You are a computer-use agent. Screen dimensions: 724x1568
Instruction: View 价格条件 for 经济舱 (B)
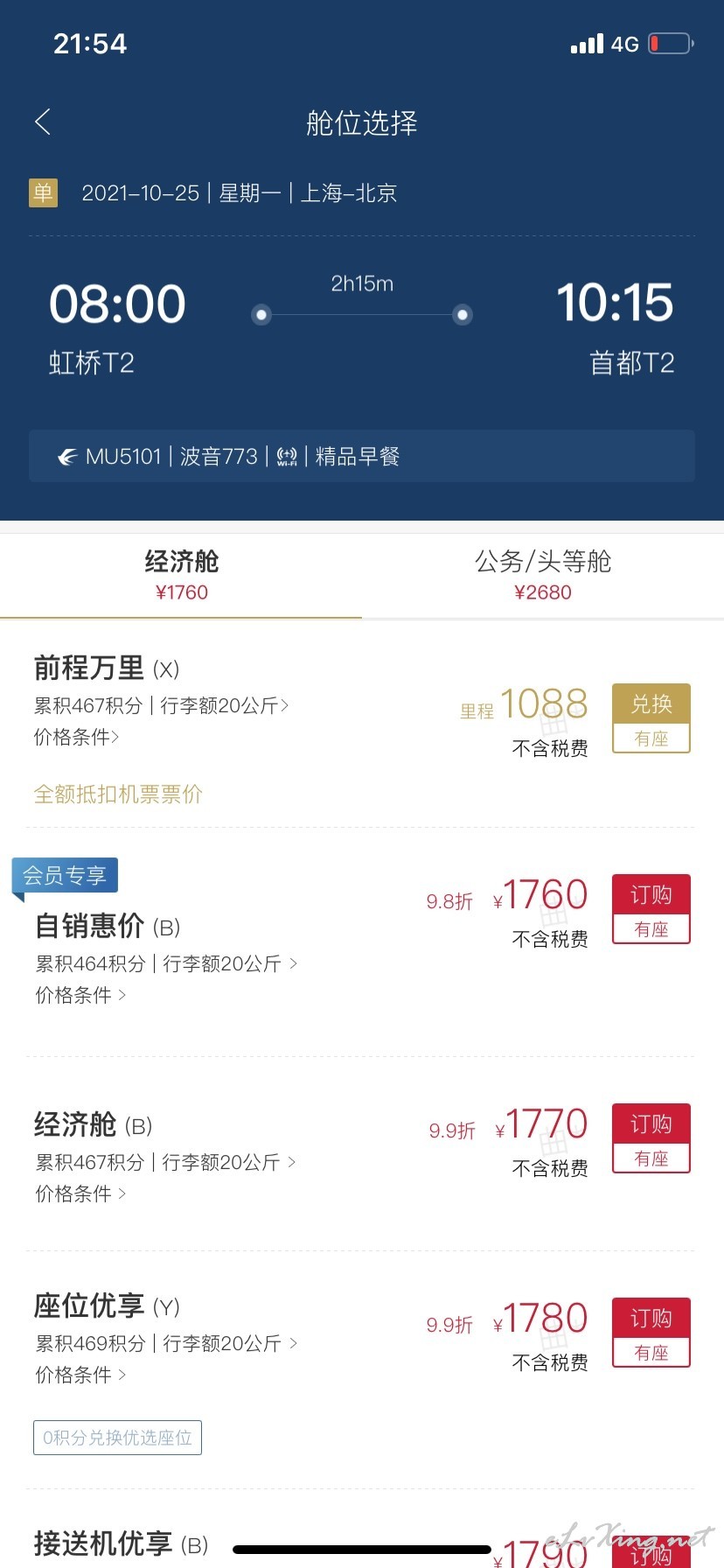point(80,1193)
